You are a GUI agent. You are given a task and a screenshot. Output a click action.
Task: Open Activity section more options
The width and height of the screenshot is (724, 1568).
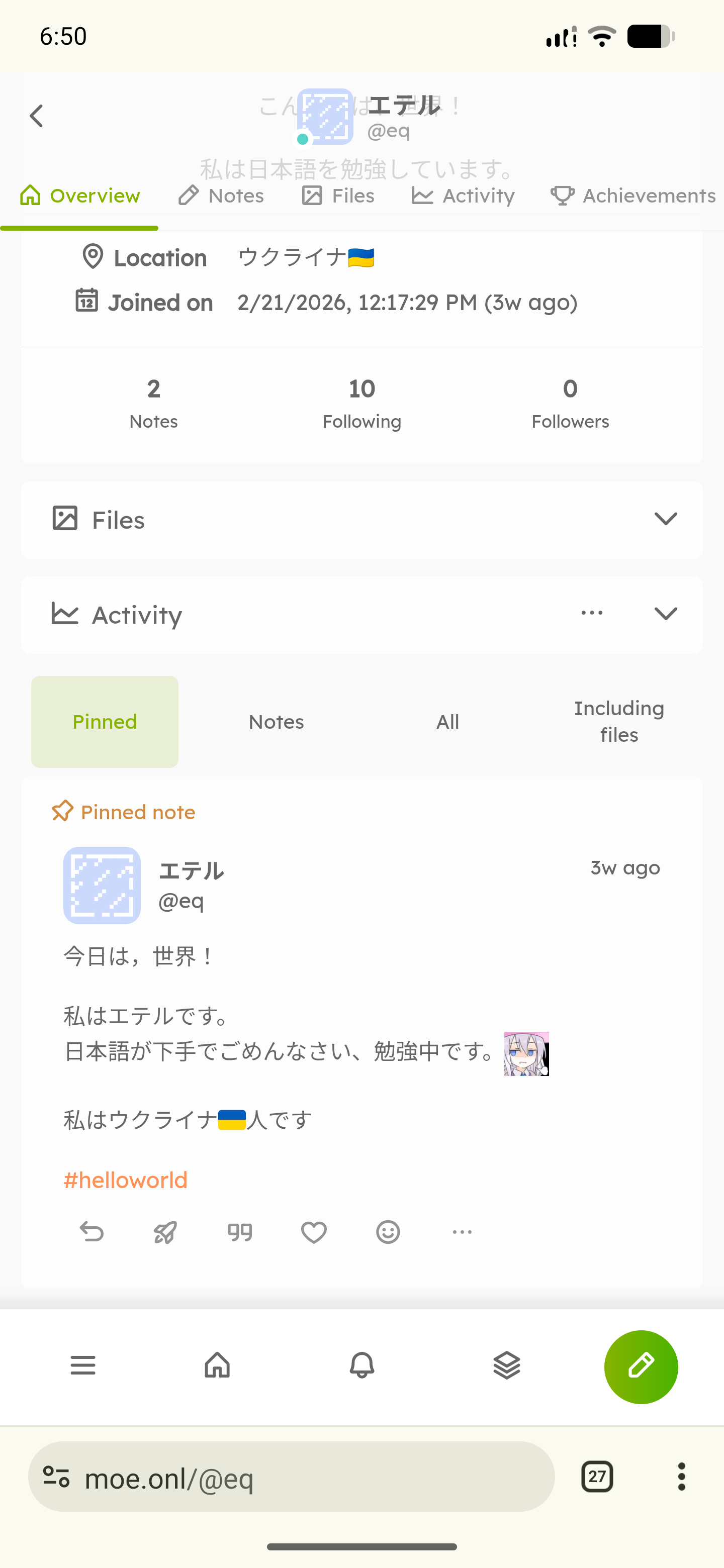tap(592, 613)
